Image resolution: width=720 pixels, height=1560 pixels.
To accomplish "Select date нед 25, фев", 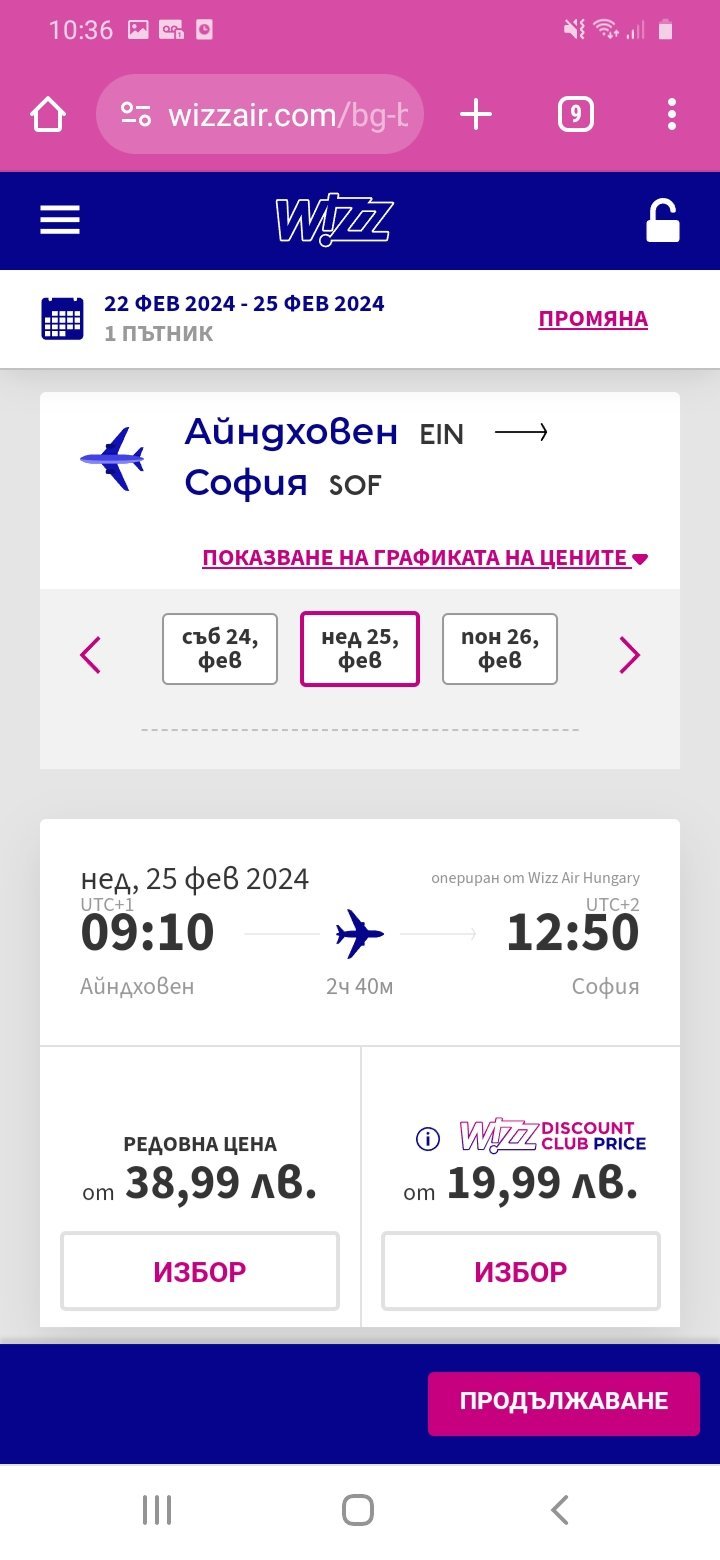I will point(360,649).
